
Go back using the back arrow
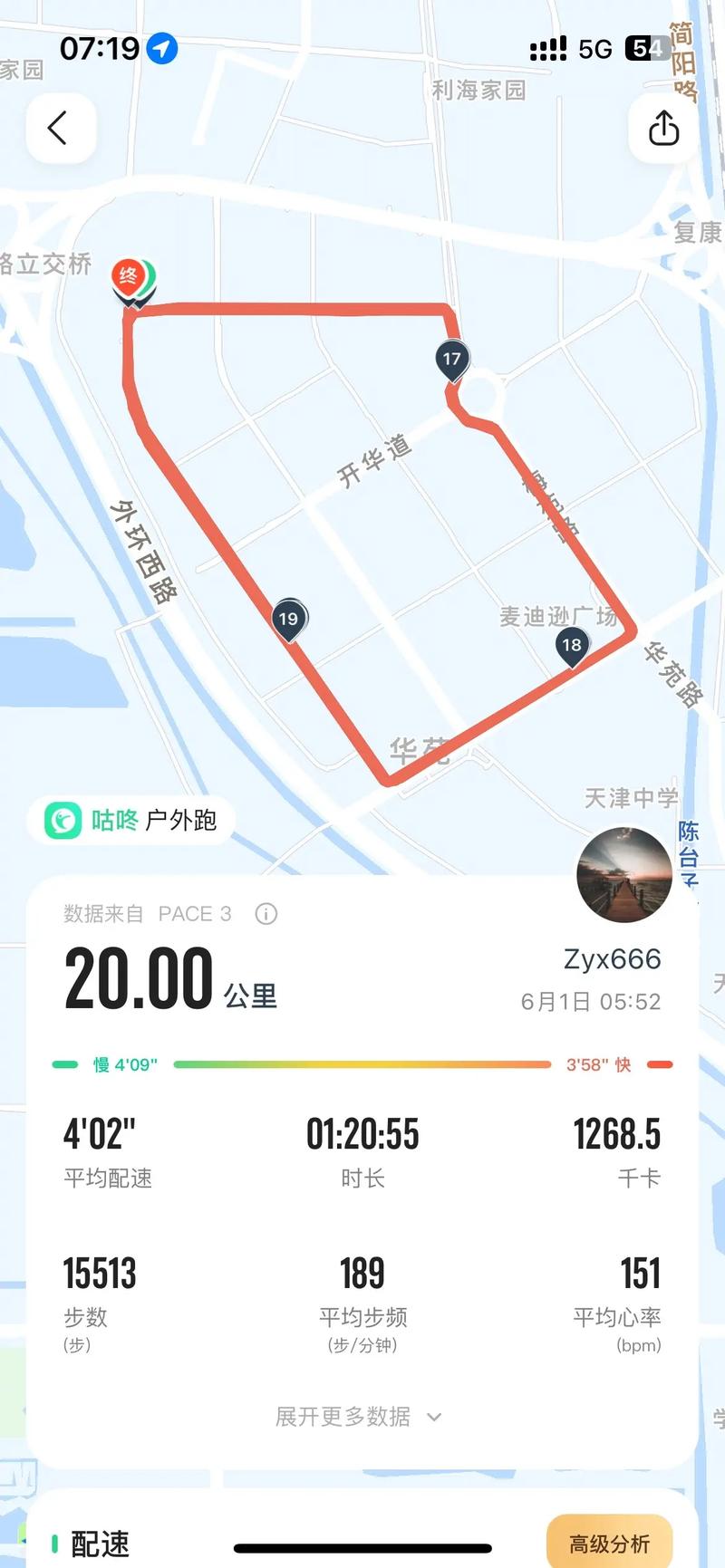[x=60, y=128]
